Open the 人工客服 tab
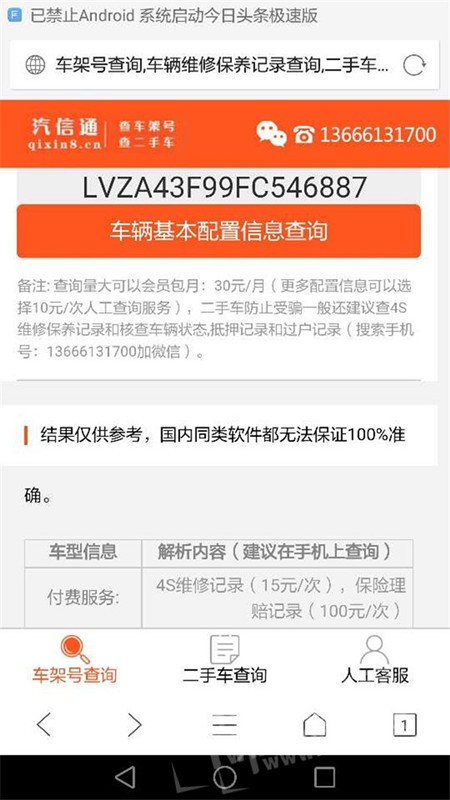The width and height of the screenshot is (450, 800). tap(374, 659)
